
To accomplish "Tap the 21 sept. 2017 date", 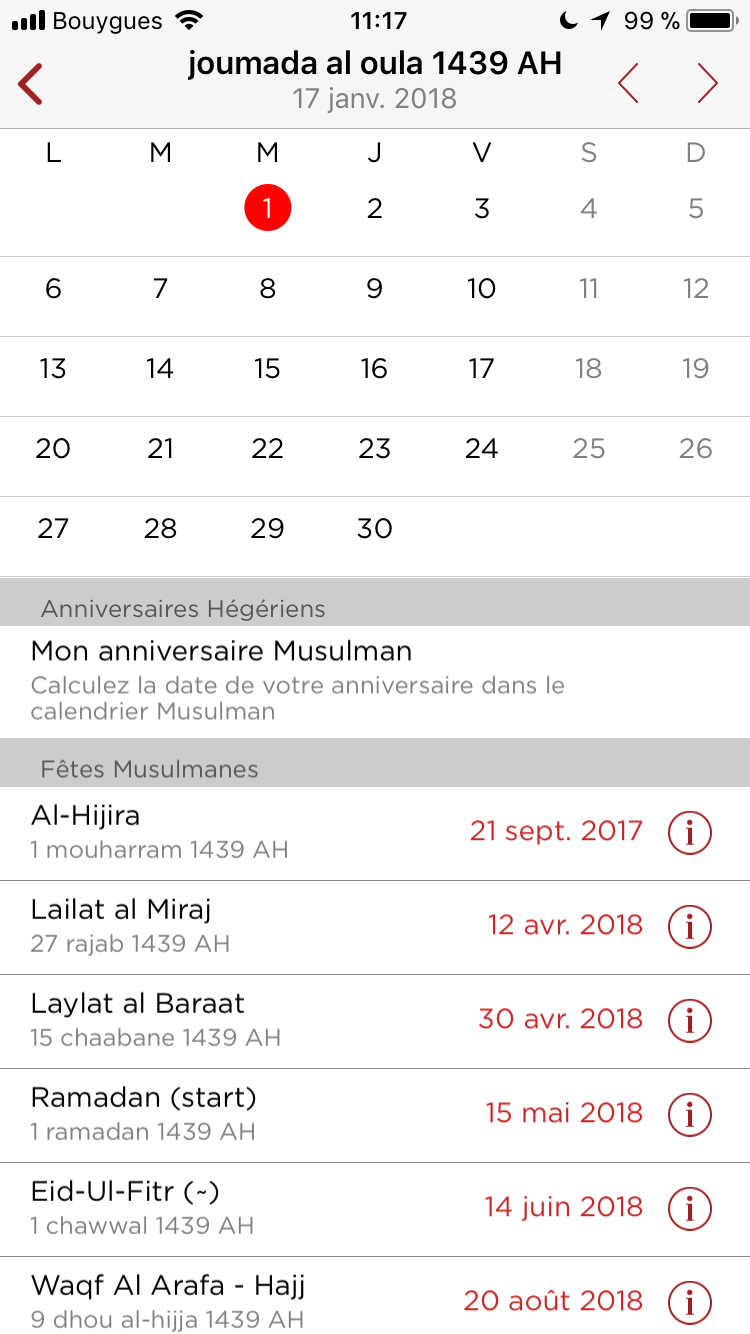I will tap(556, 831).
